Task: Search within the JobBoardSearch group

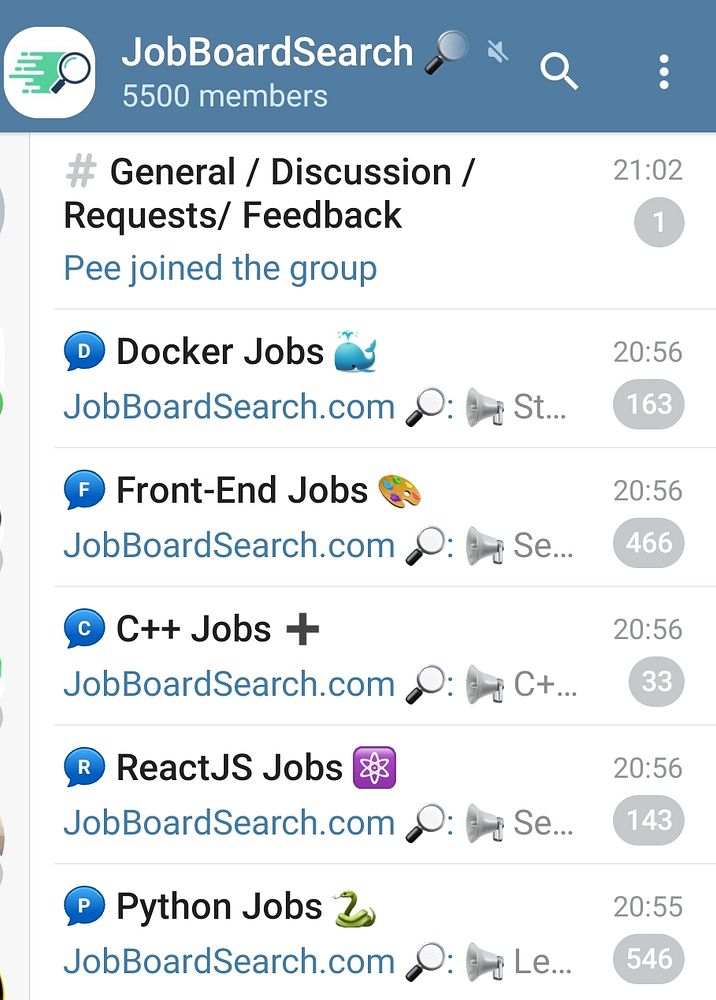Action: (x=559, y=71)
